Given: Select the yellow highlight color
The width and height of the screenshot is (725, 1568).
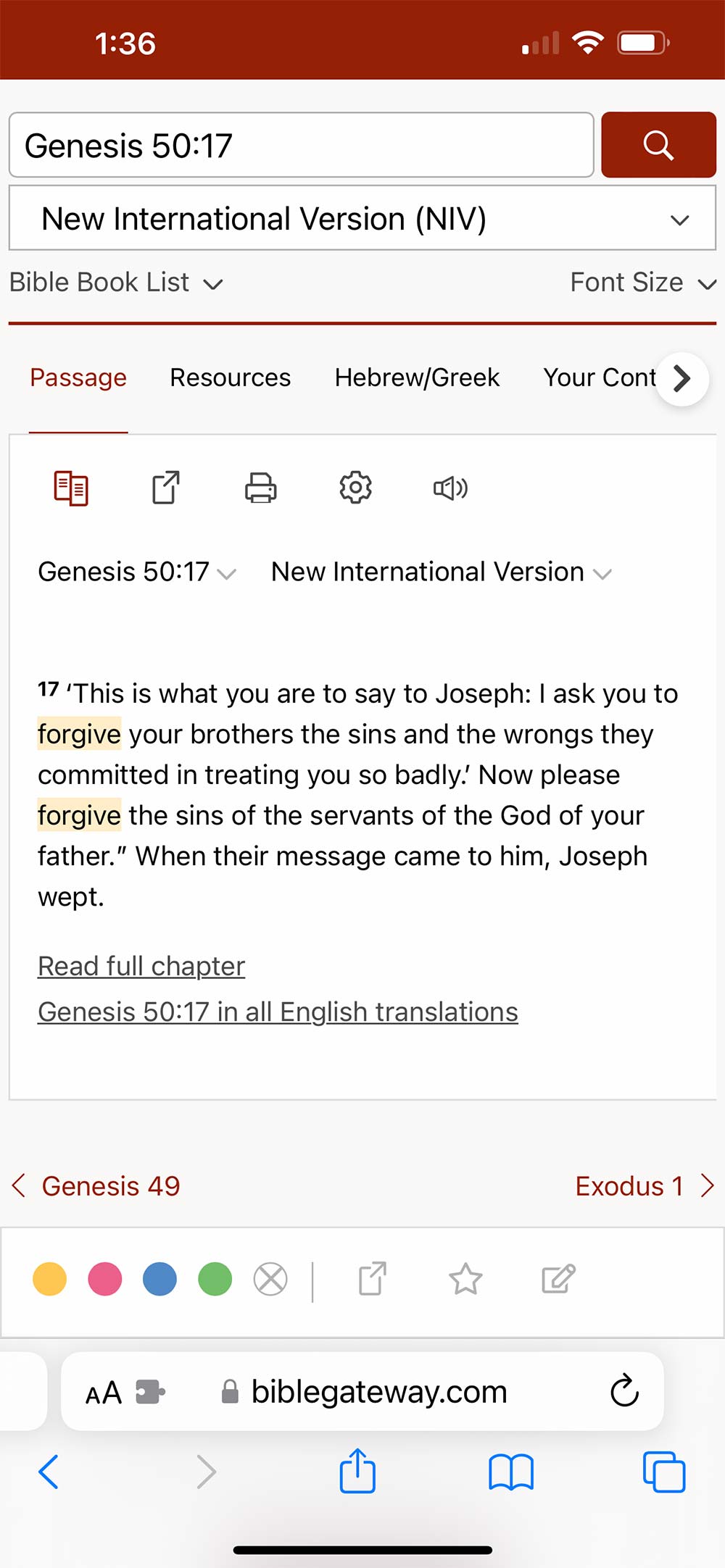Looking at the screenshot, I should tap(50, 1279).
